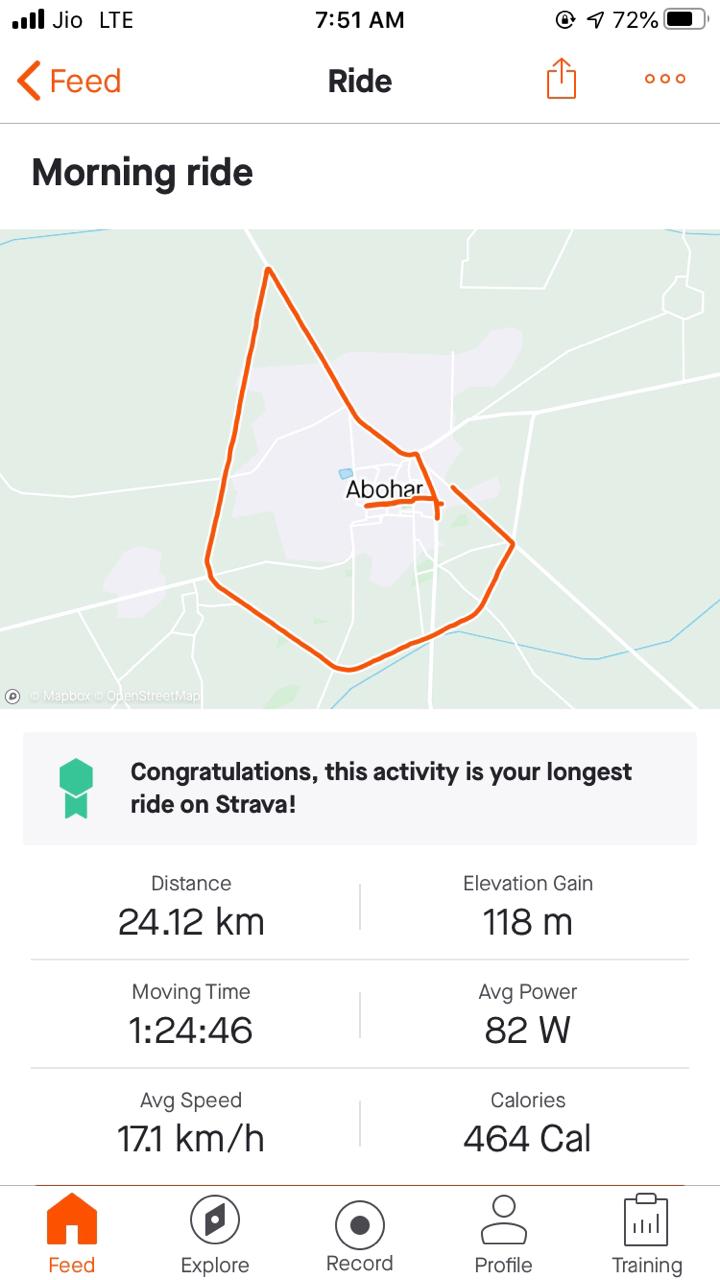Image resolution: width=720 pixels, height=1280 pixels.
Task: Open the Abohar route map
Action: tap(360, 468)
